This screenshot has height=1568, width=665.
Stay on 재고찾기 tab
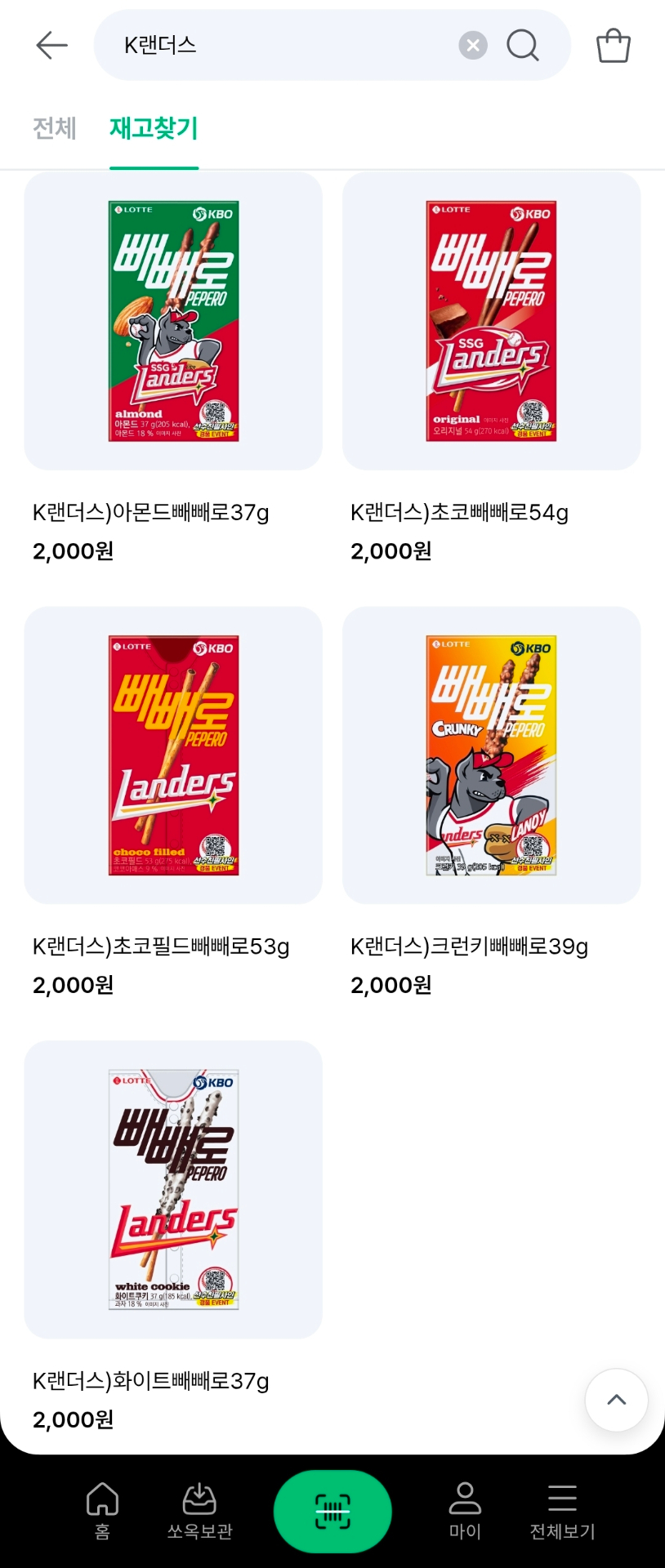click(x=154, y=128)
